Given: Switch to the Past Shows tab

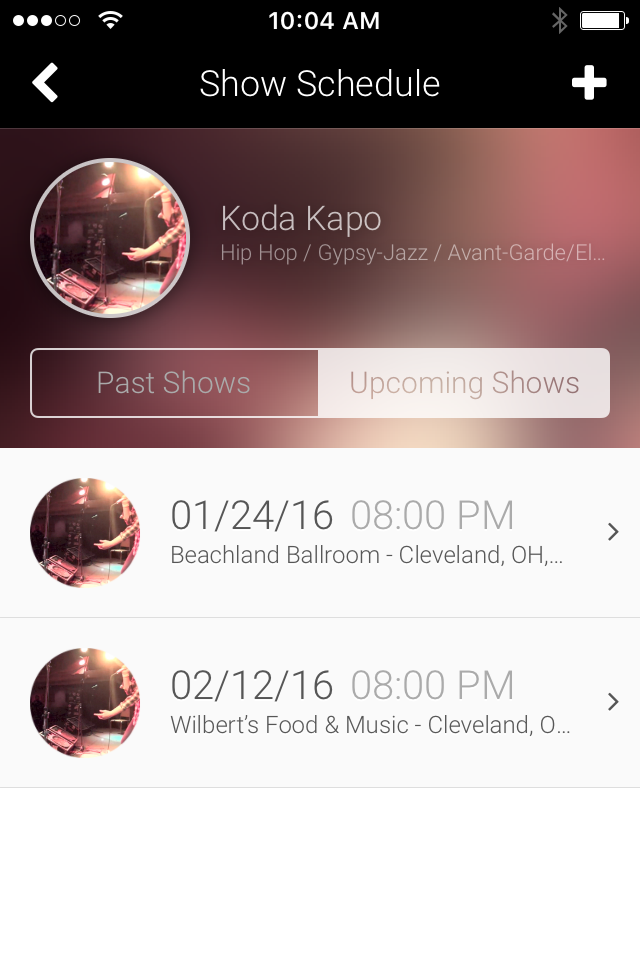Looking at the screenshot, I should [x=174, y=383].
